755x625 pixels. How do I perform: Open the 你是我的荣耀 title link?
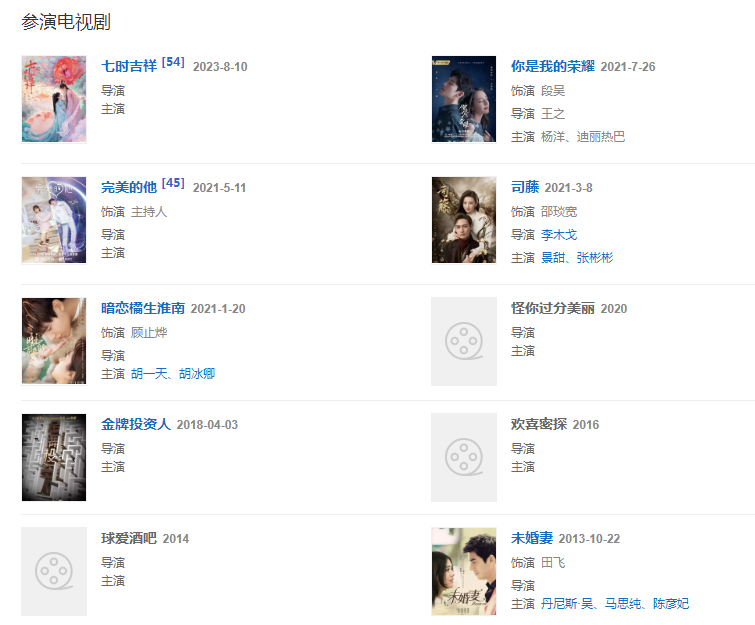[x=552, y=67]
